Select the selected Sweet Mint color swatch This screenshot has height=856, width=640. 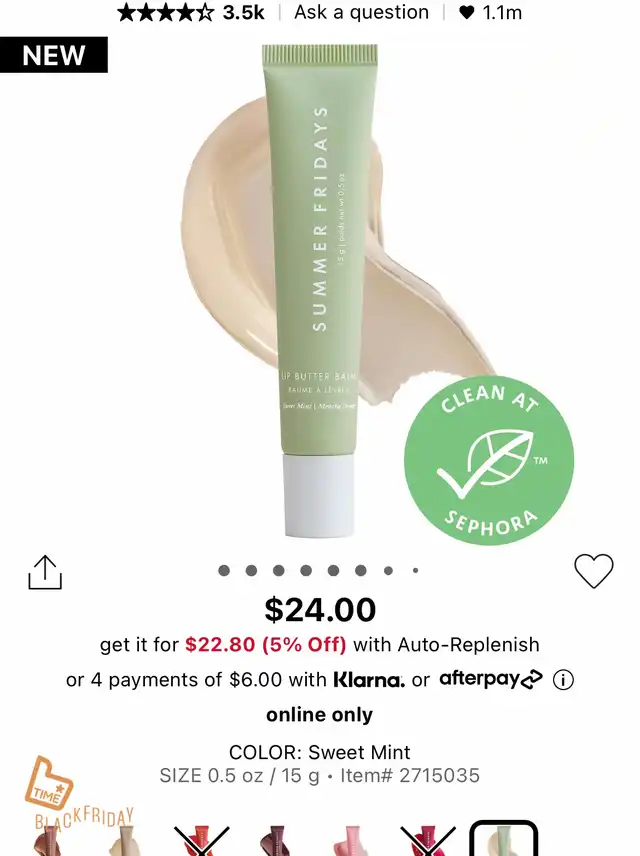[x=504, y=840]
